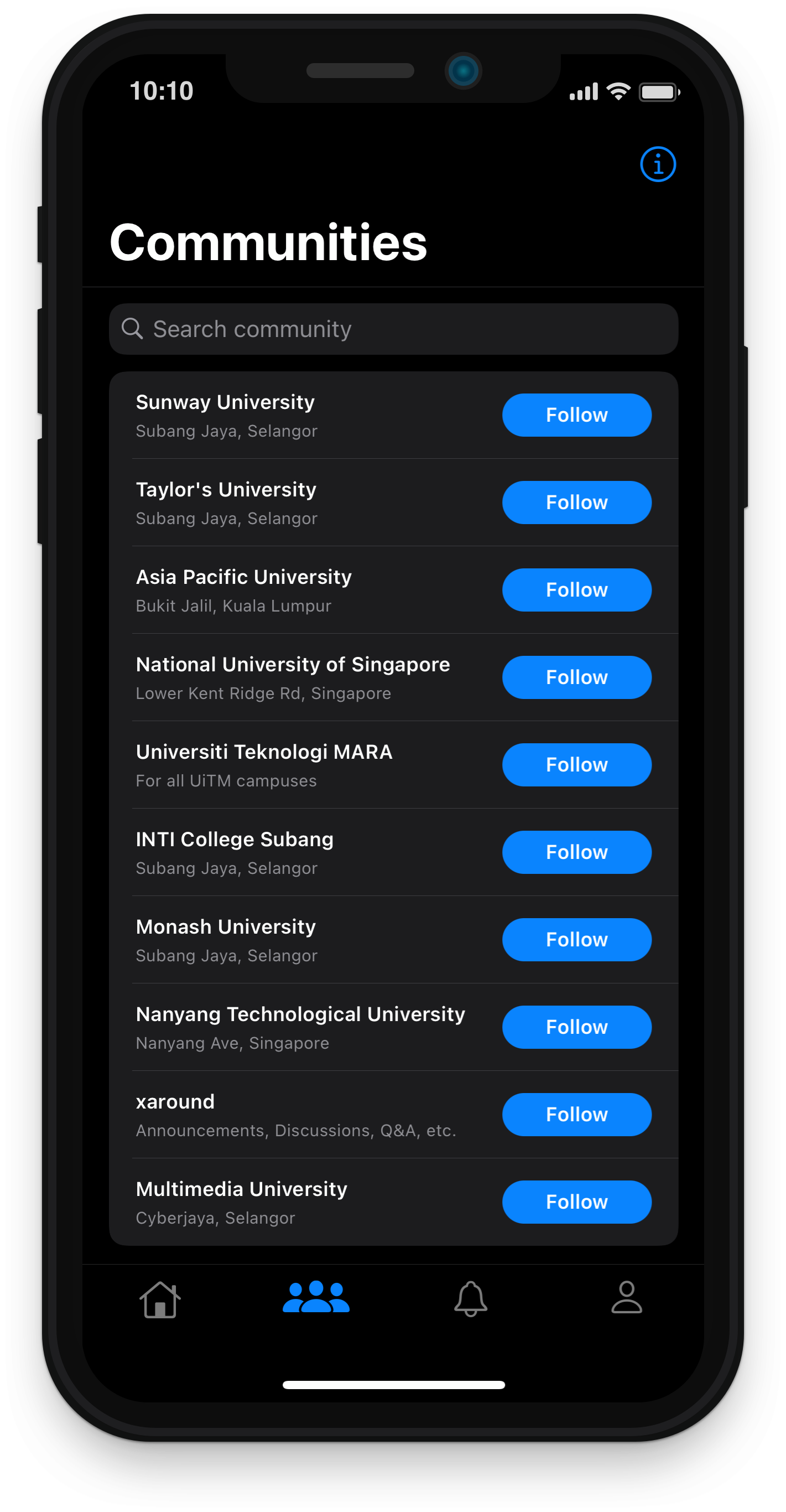Follow Universiti Teknologi MARA
Screen dimensions: 786x1512
[576, 765]
